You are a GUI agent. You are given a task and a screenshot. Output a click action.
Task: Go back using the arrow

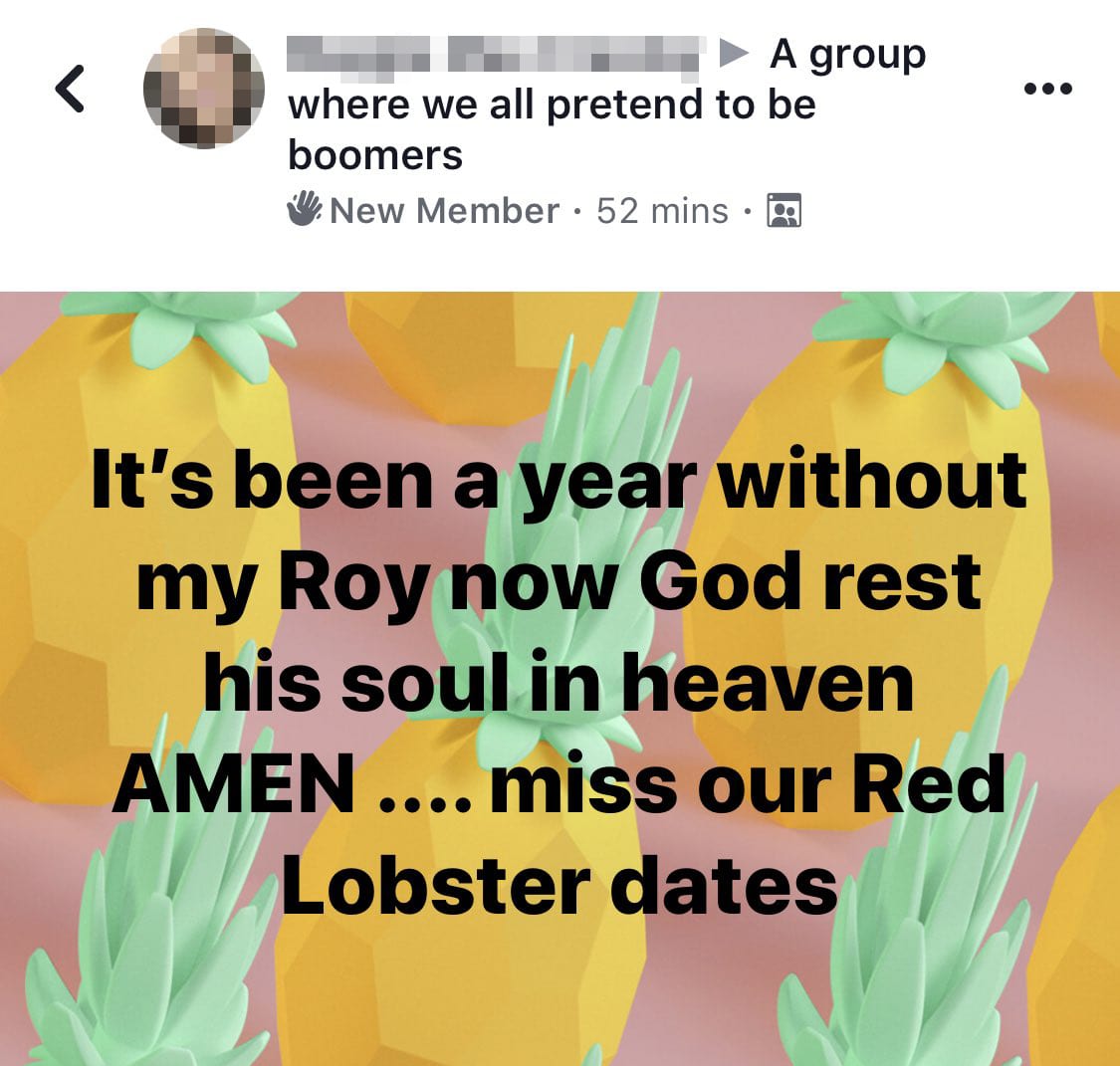[x=69, y=89]
